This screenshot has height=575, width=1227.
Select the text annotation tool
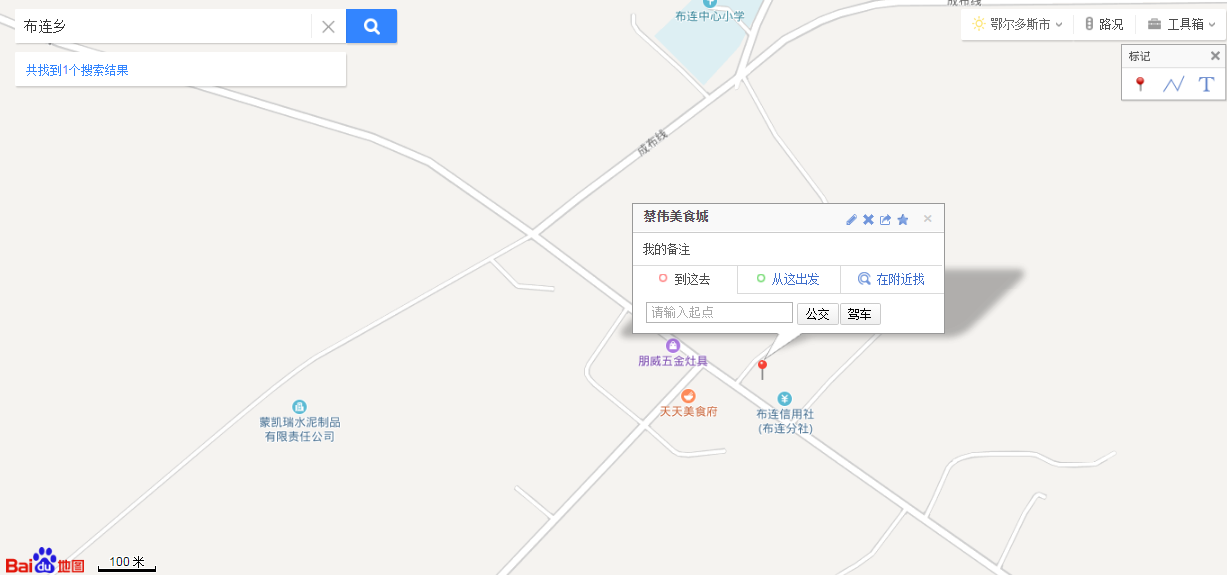tap(1206, 85)
